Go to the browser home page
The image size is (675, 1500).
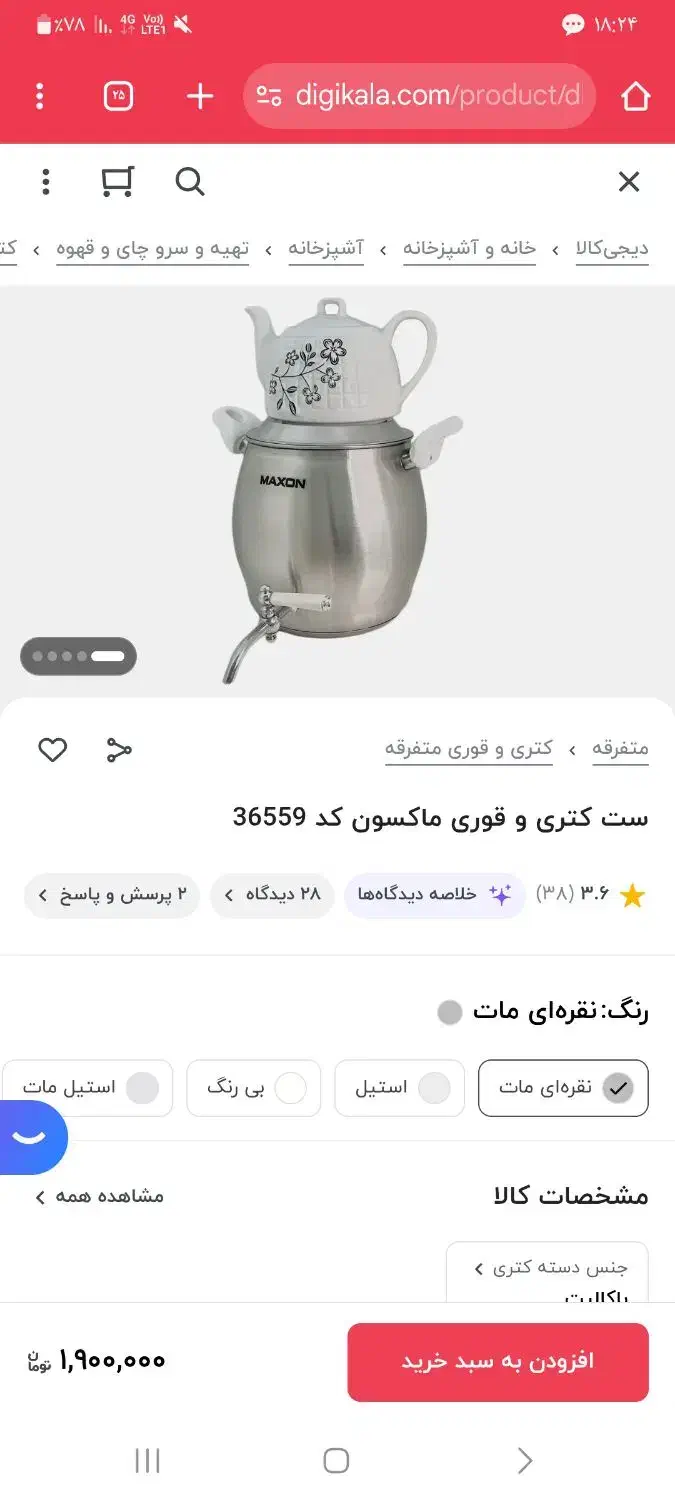[635, 96]
